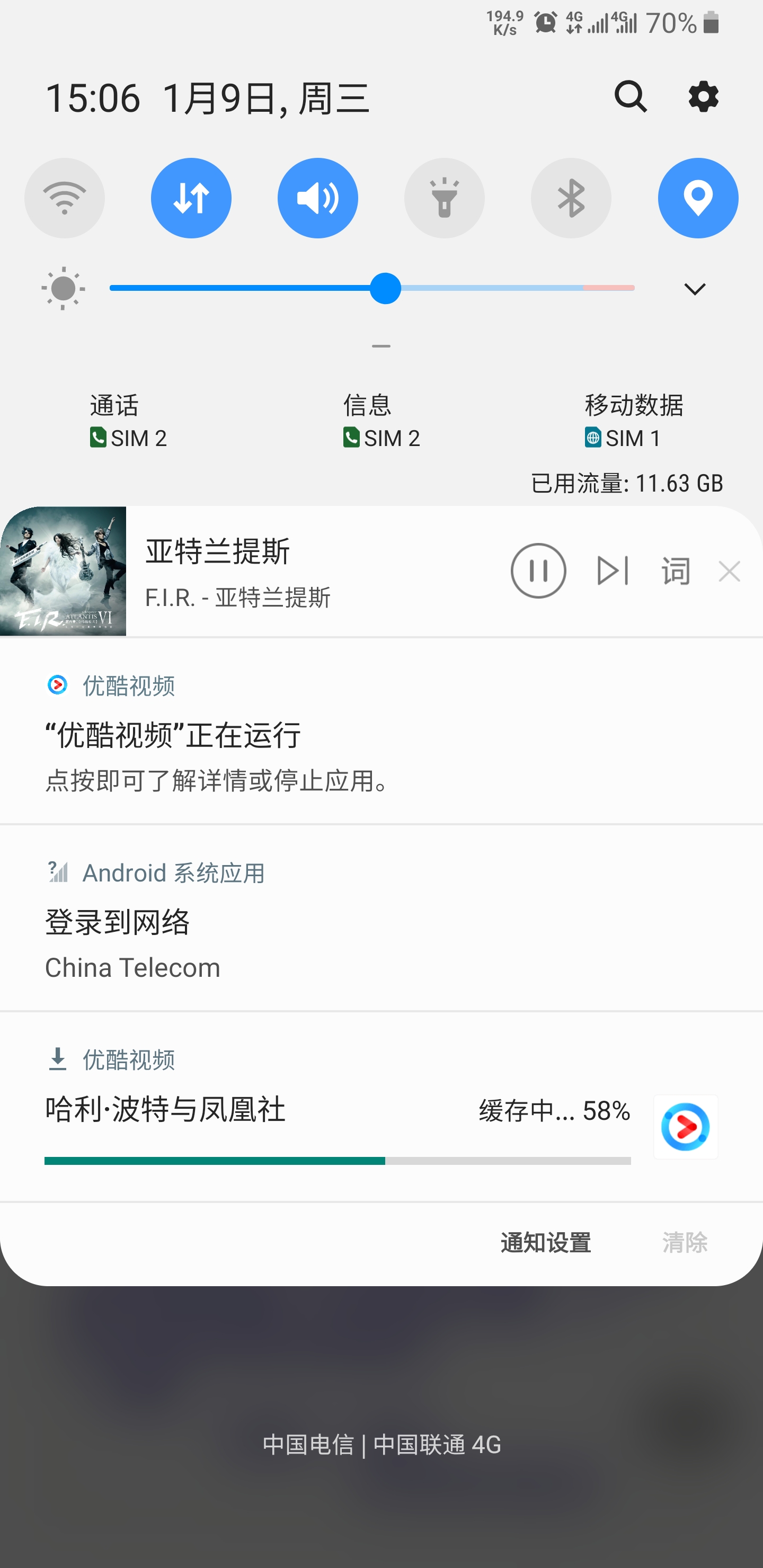
Task: Open the settings gear
Action: (703, 96)
